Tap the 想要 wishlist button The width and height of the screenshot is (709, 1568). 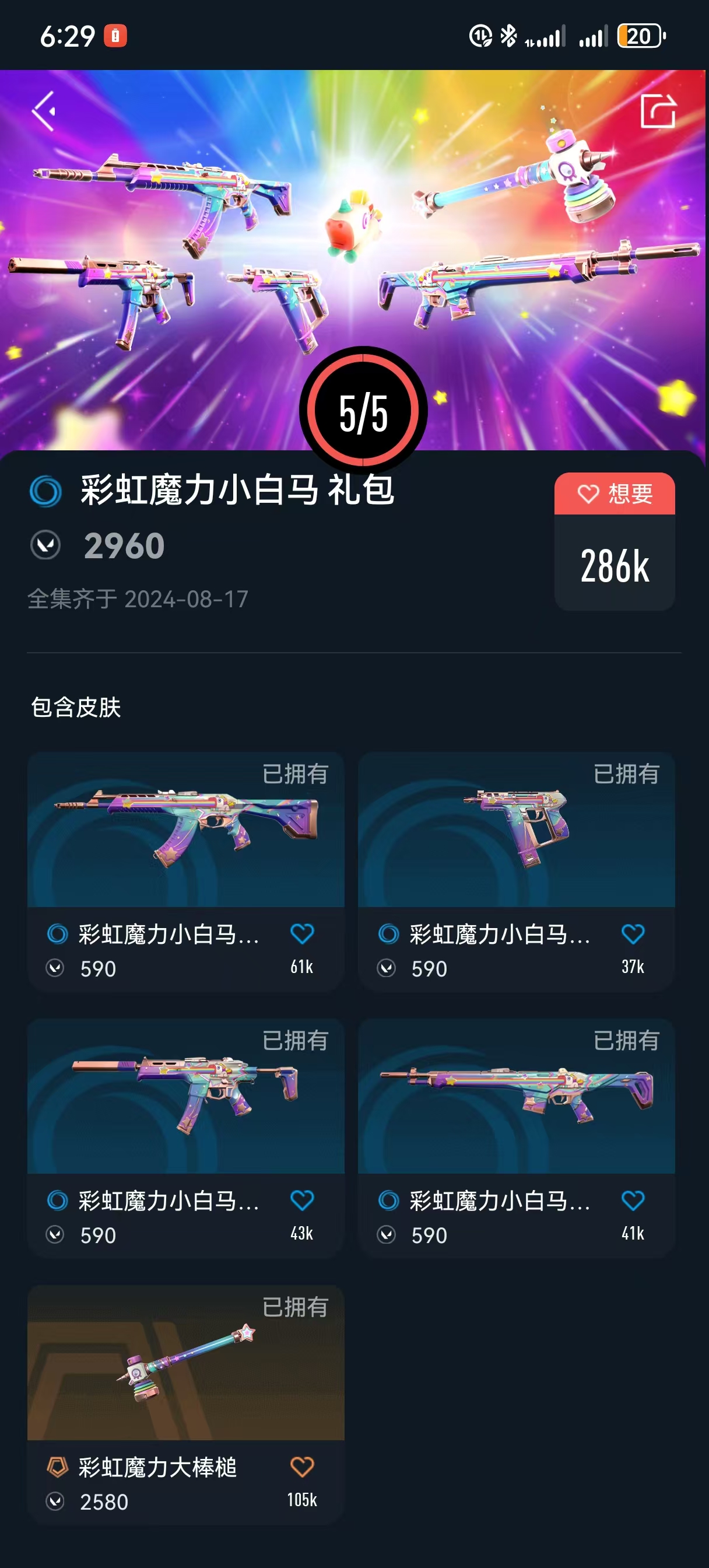pyautogui.click(x=614, y=493)
